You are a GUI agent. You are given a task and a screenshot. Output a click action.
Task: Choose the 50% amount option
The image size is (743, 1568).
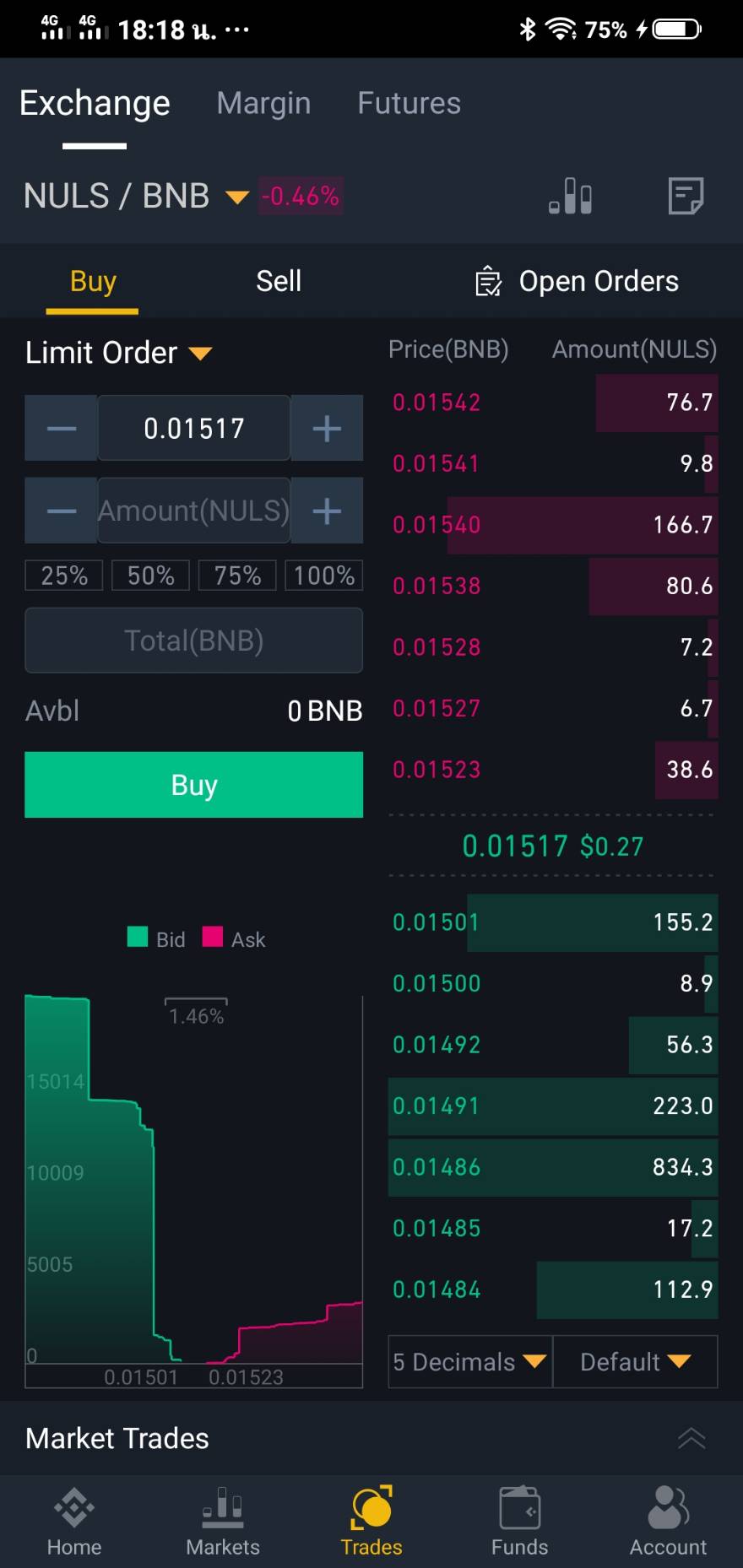(x=150, y=576)
